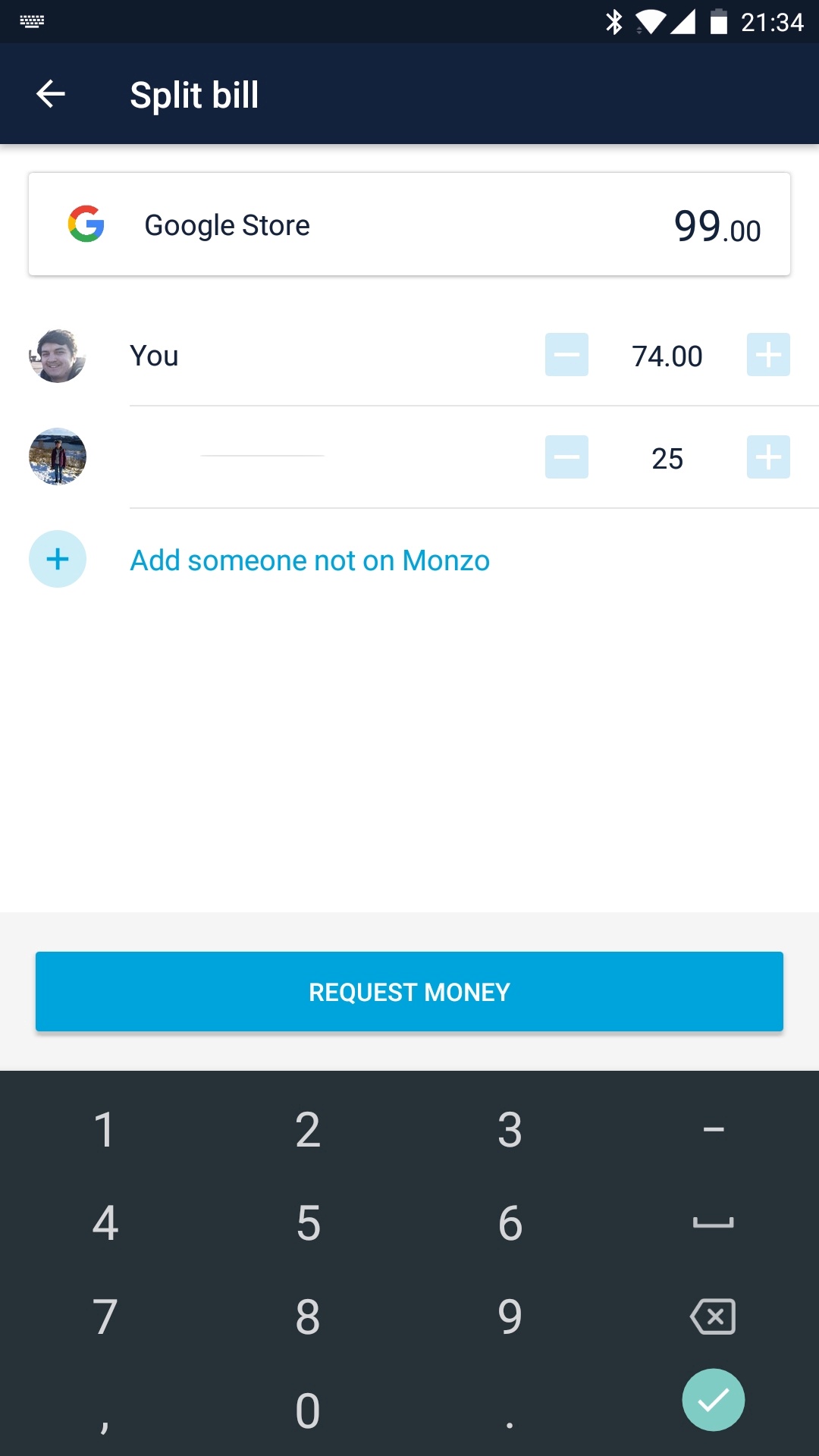
Task: Type digit 5 on the keypad
Action: 308,1222
